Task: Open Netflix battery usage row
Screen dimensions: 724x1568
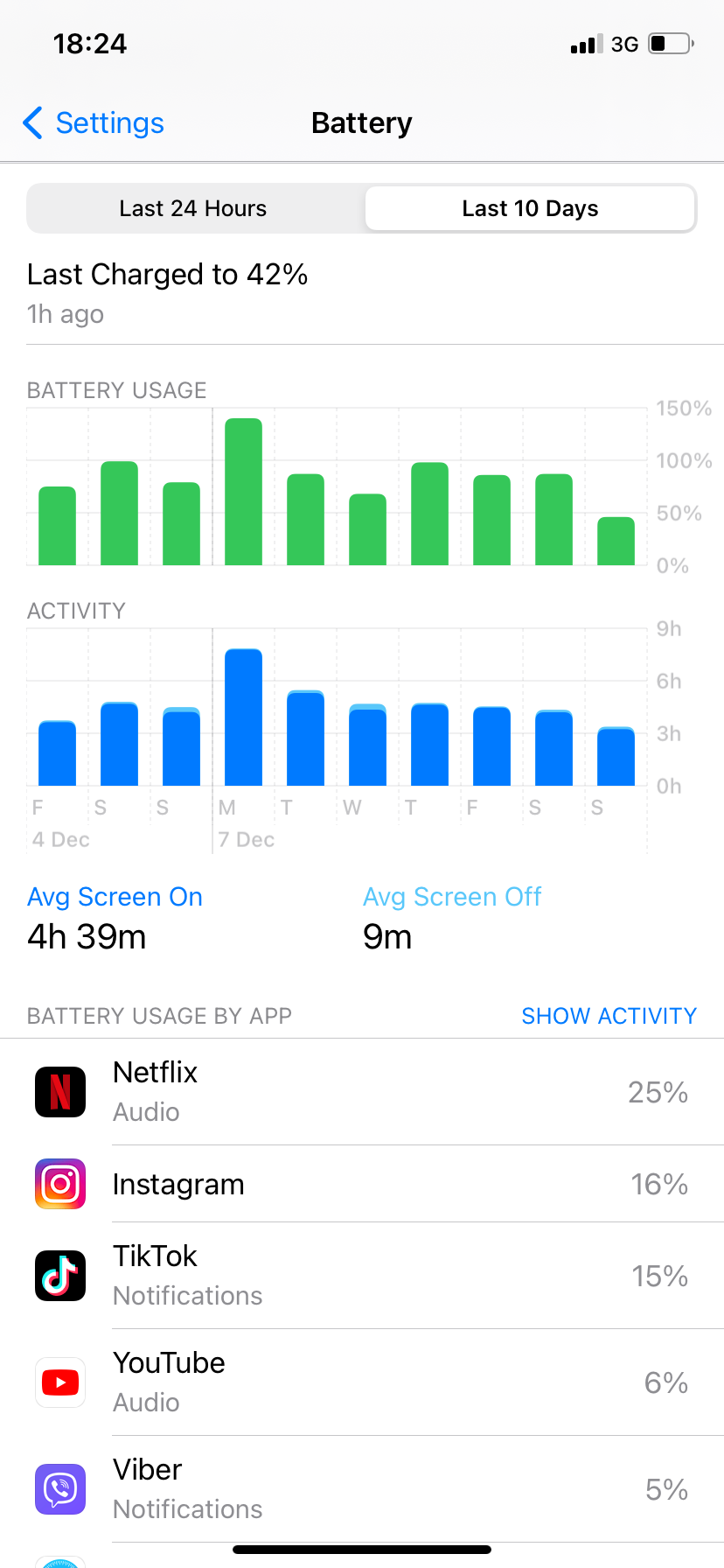Action: tap(362, 1092)
